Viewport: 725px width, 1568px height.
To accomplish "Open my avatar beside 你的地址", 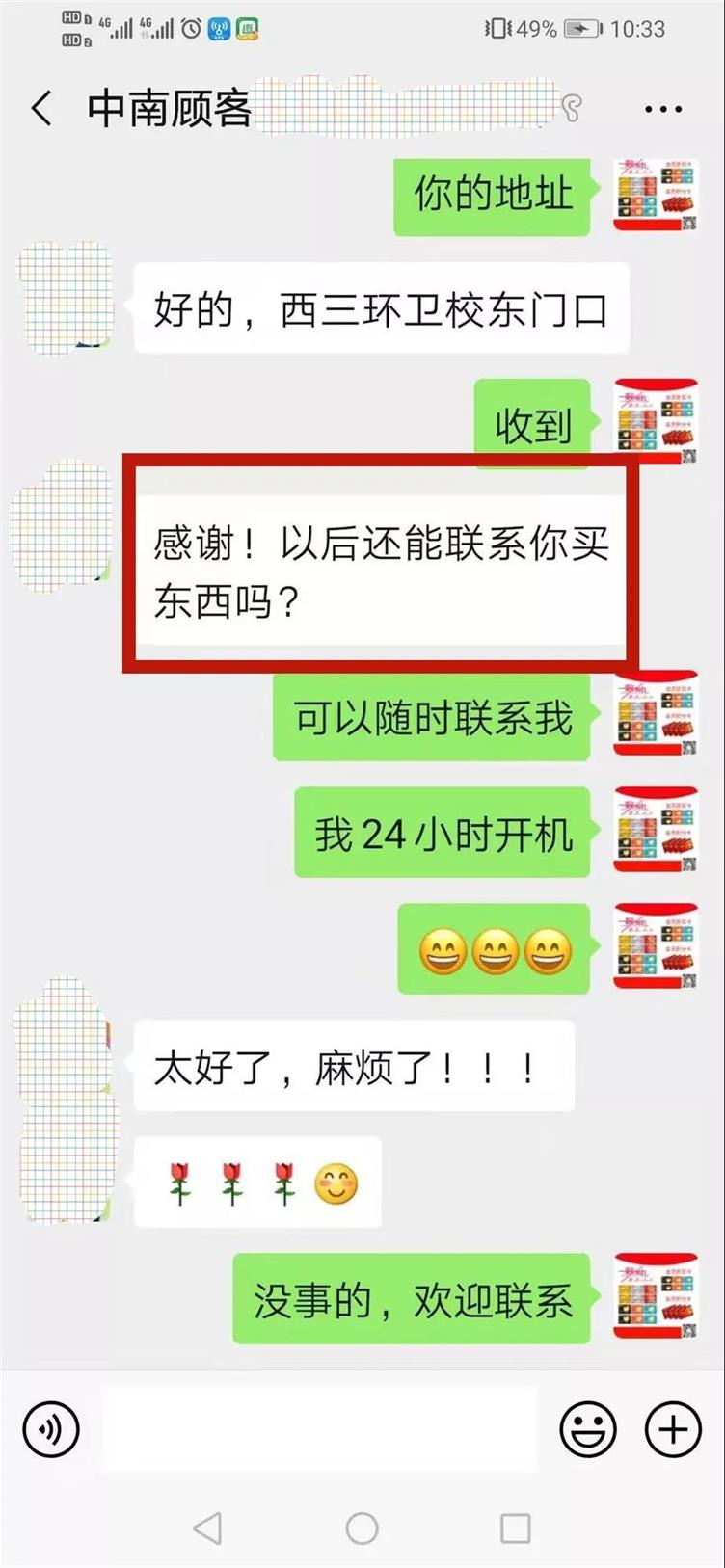I will tap(656, 195).
